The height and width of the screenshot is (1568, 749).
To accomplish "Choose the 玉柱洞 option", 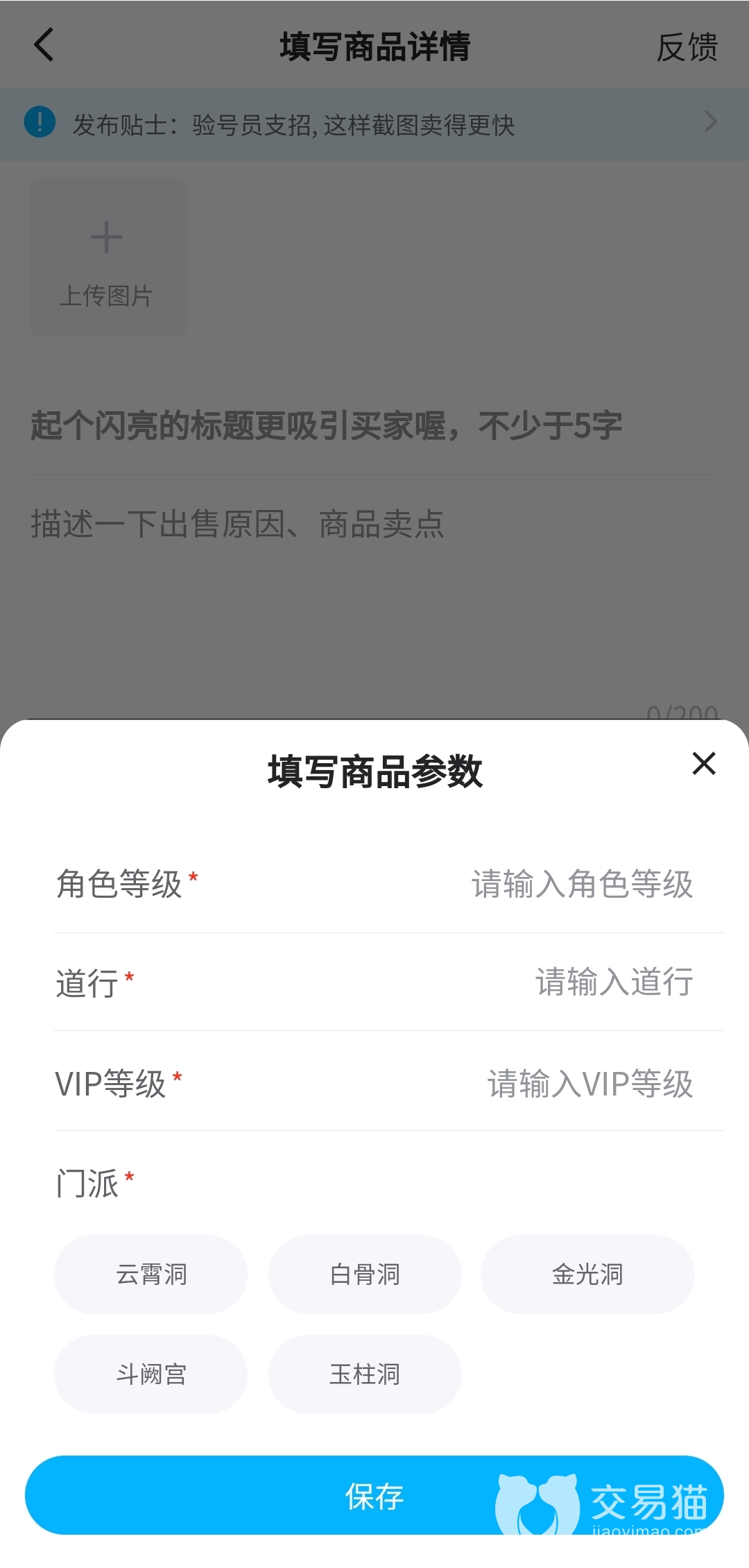I will (365, 1374).
